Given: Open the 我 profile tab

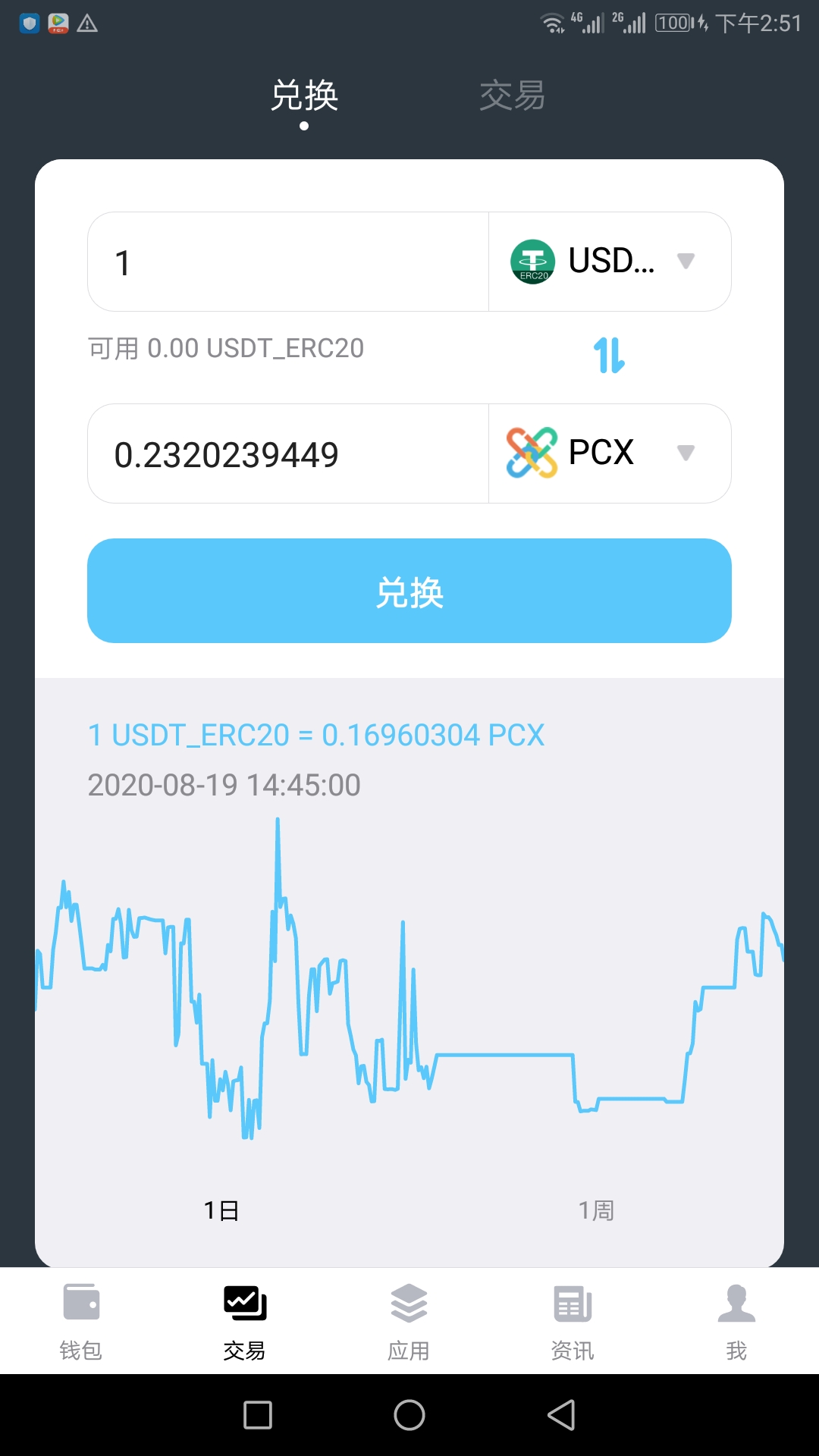Looking at the screenshot, I should coord(736,1321).
